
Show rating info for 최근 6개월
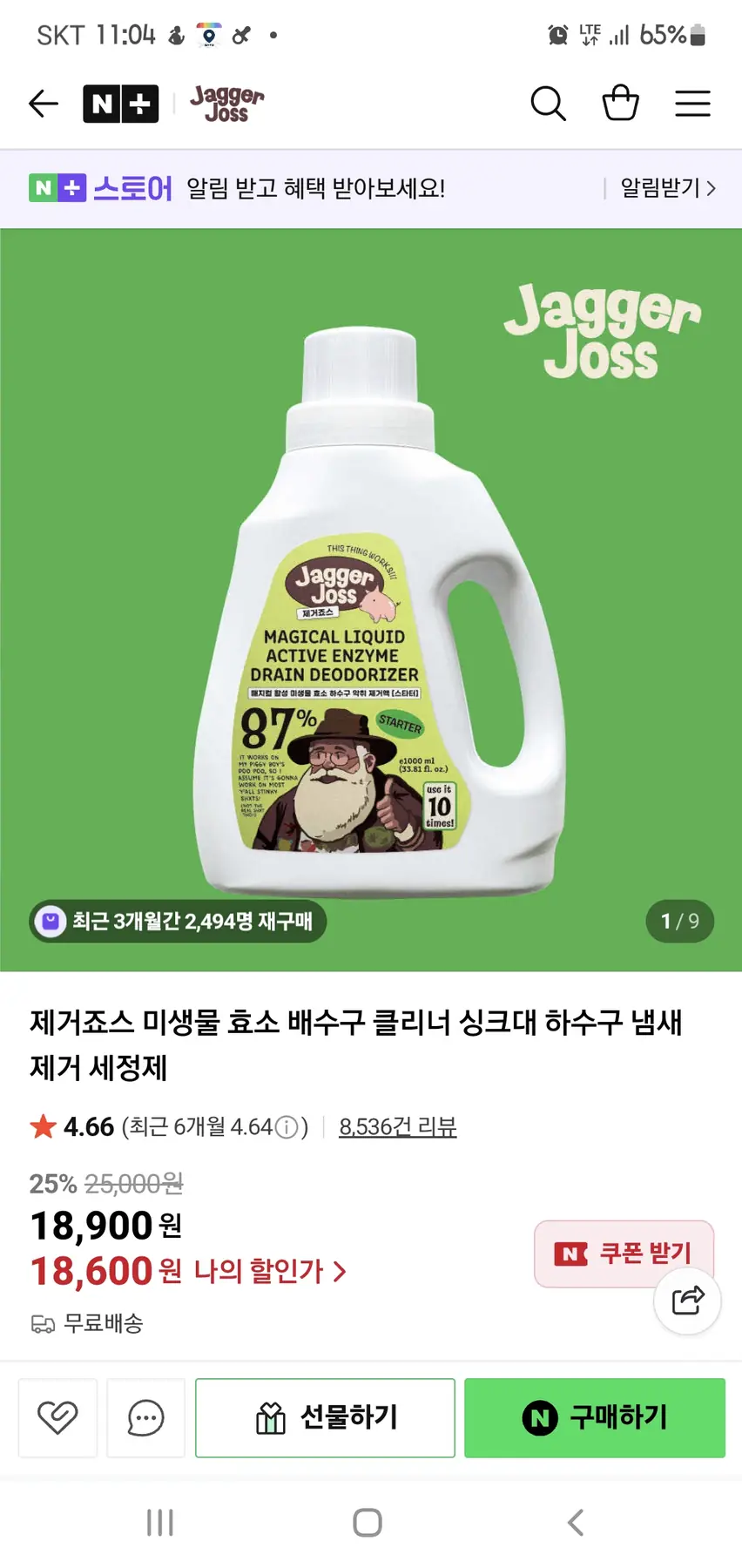click(x=288, y=1127)
